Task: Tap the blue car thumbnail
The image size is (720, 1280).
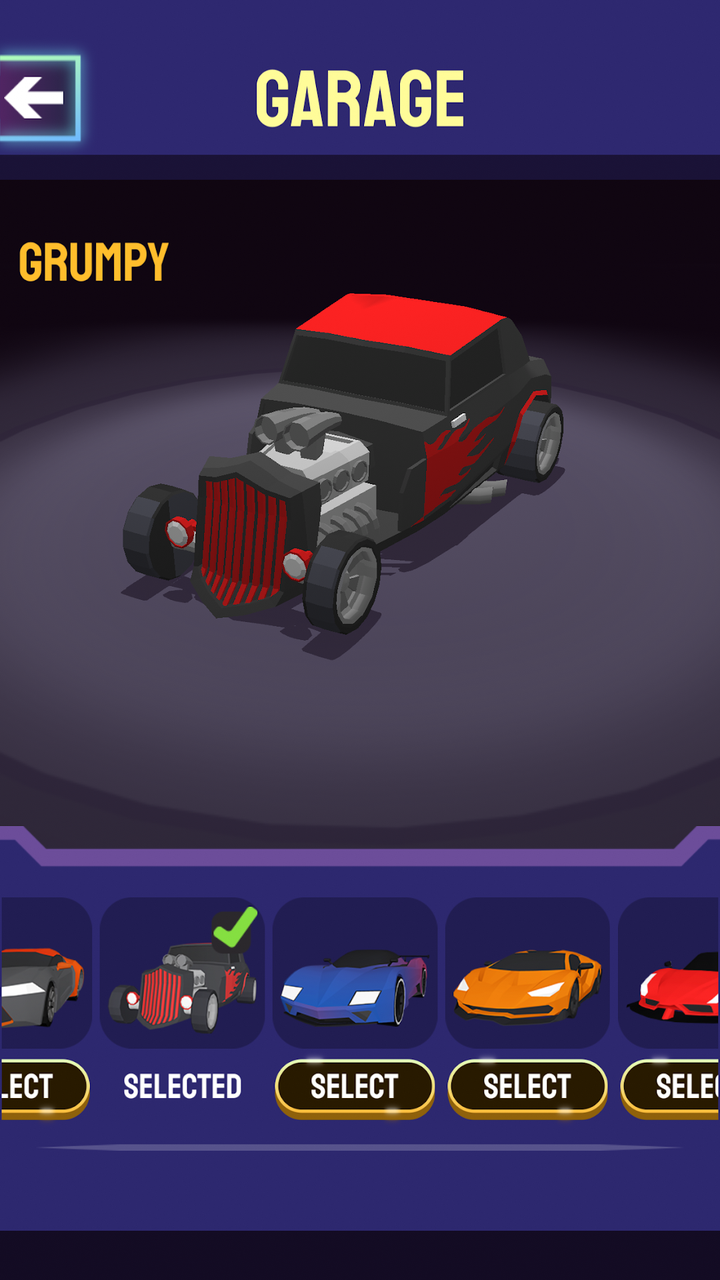Action: coord(355,985)
